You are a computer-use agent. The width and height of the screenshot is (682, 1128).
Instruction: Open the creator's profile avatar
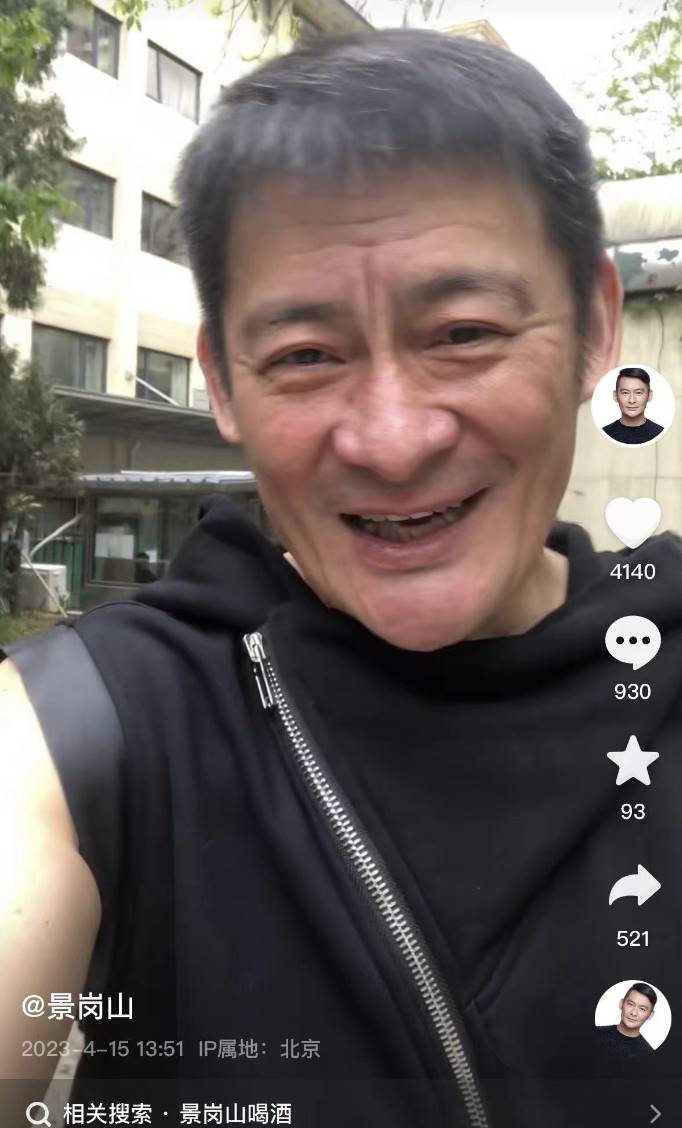[x=632, y=406]
